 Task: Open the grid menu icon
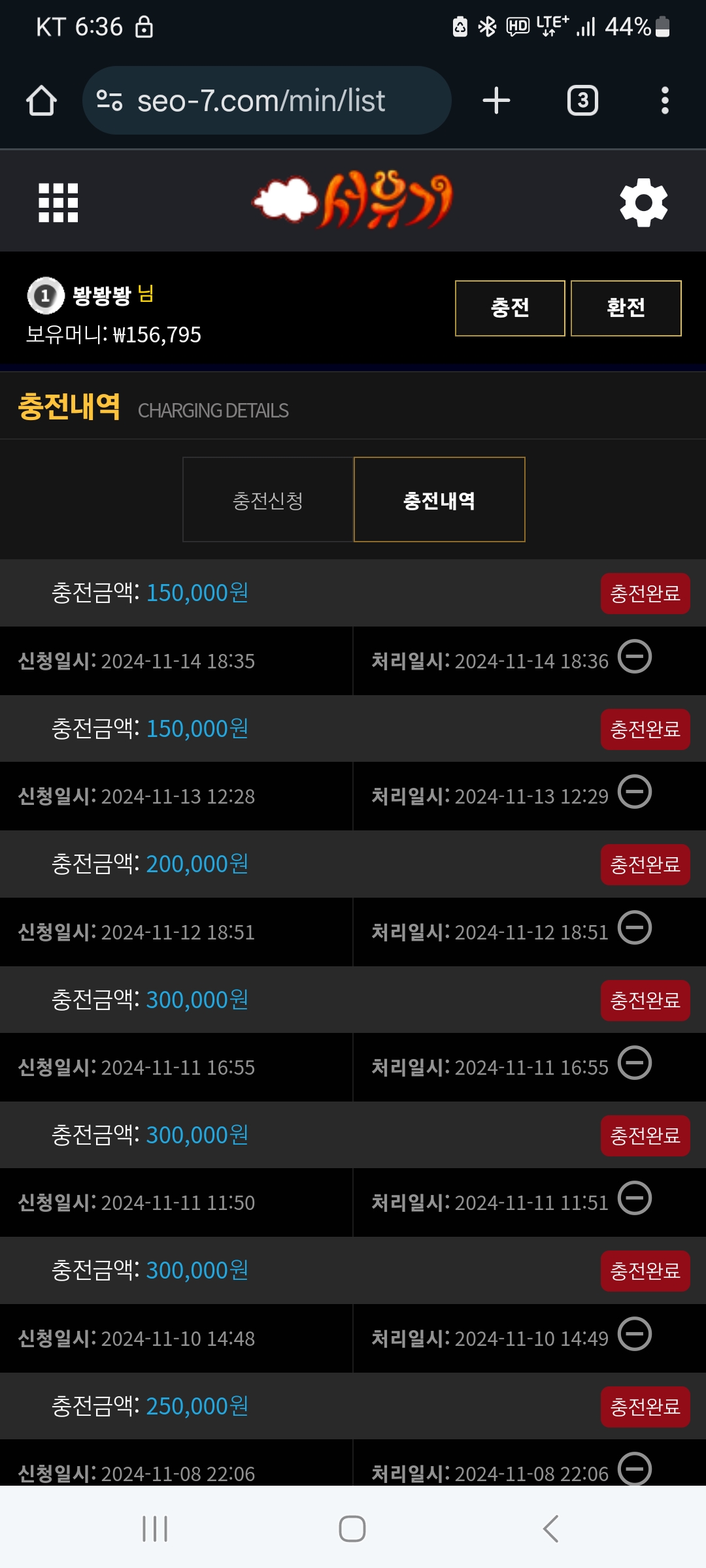(58, 203)
